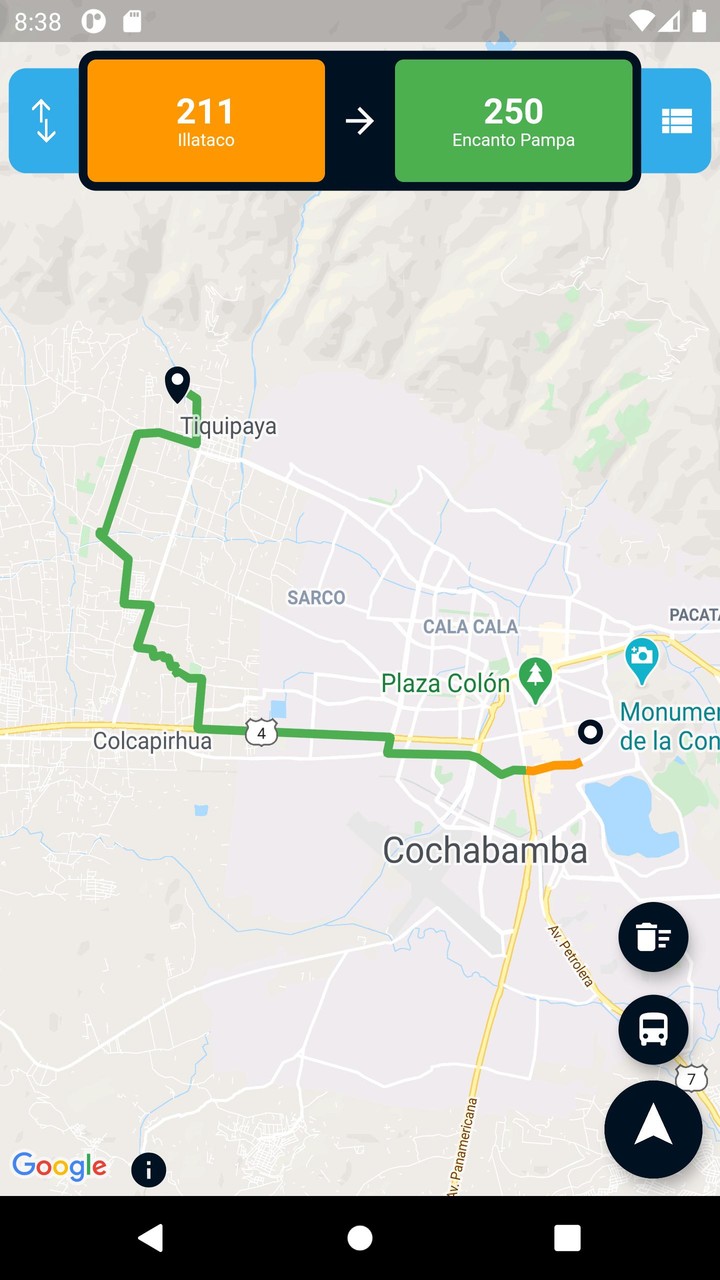Select the 250 Encanto Pampa destination card

coord(513,121)
